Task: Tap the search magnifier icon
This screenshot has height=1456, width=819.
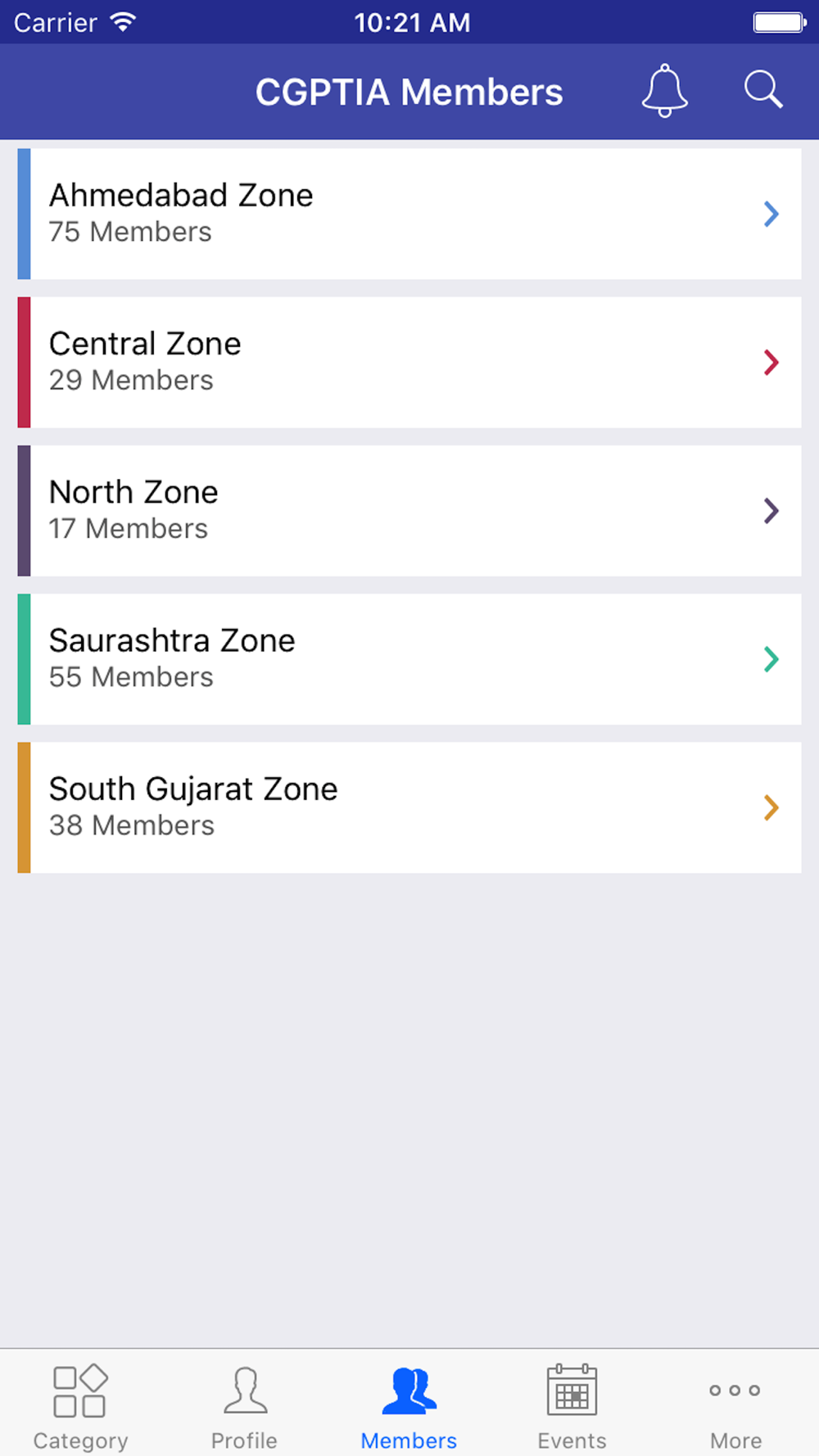Action: point(763,90)
